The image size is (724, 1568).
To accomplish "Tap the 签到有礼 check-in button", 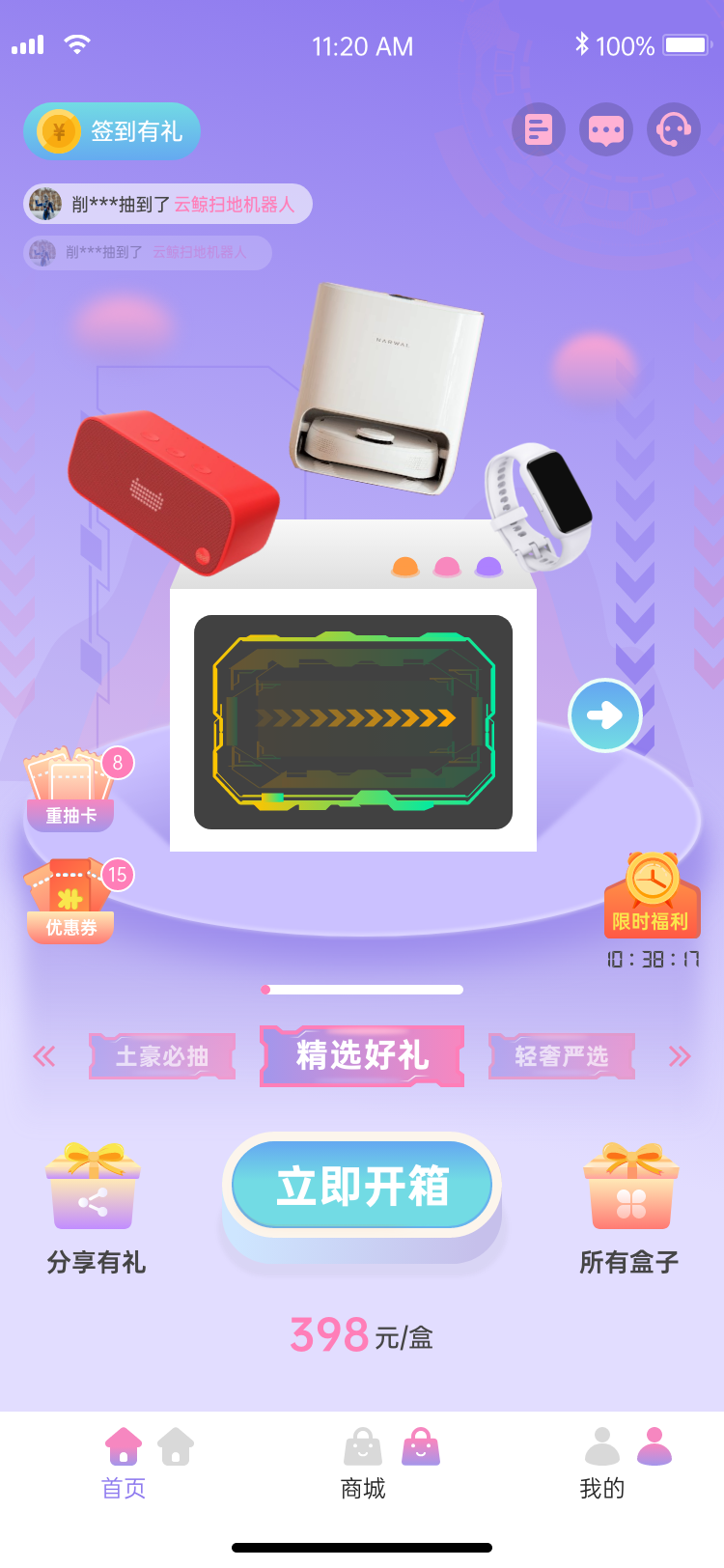I will (112, 131).
